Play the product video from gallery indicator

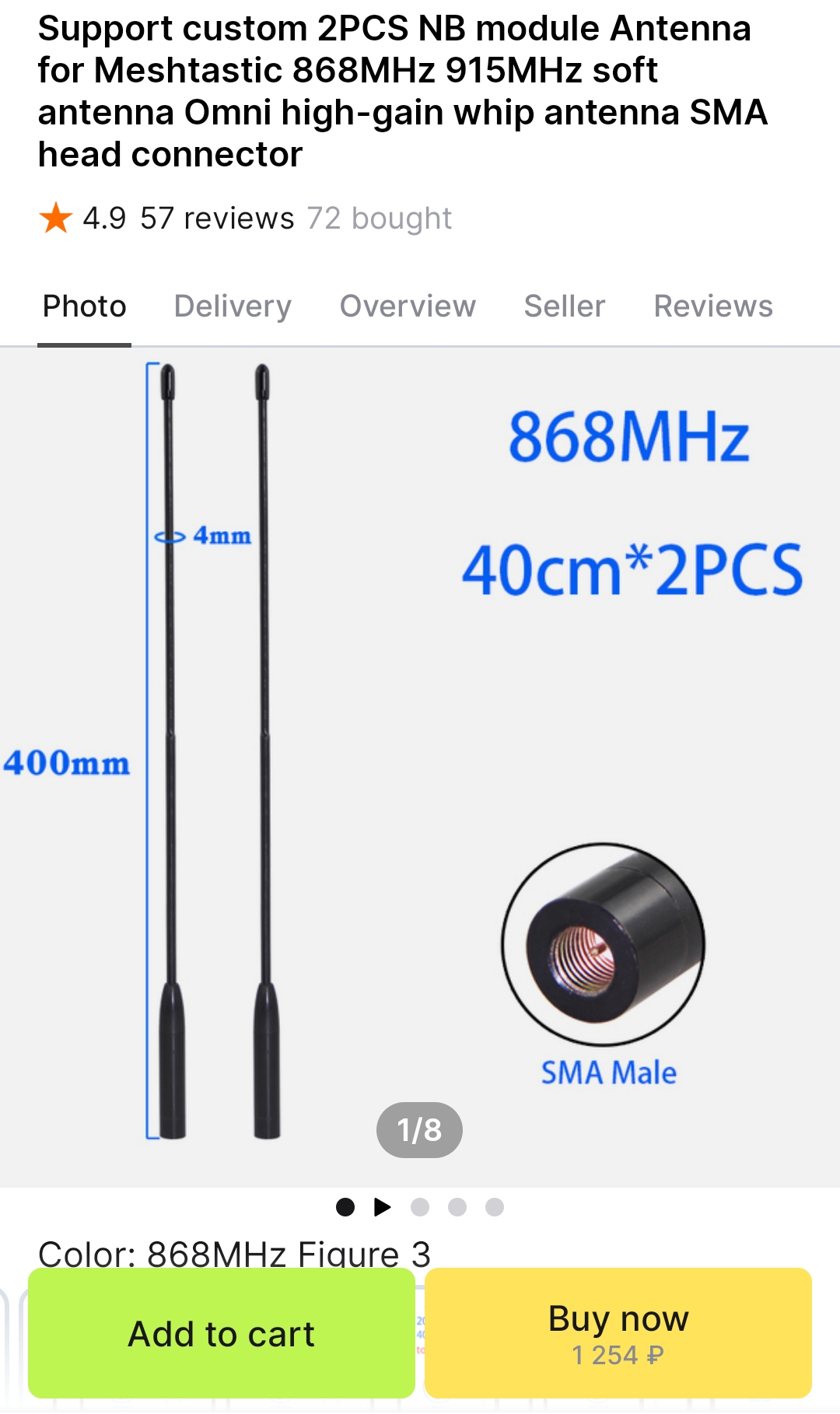coord(382,1207)
